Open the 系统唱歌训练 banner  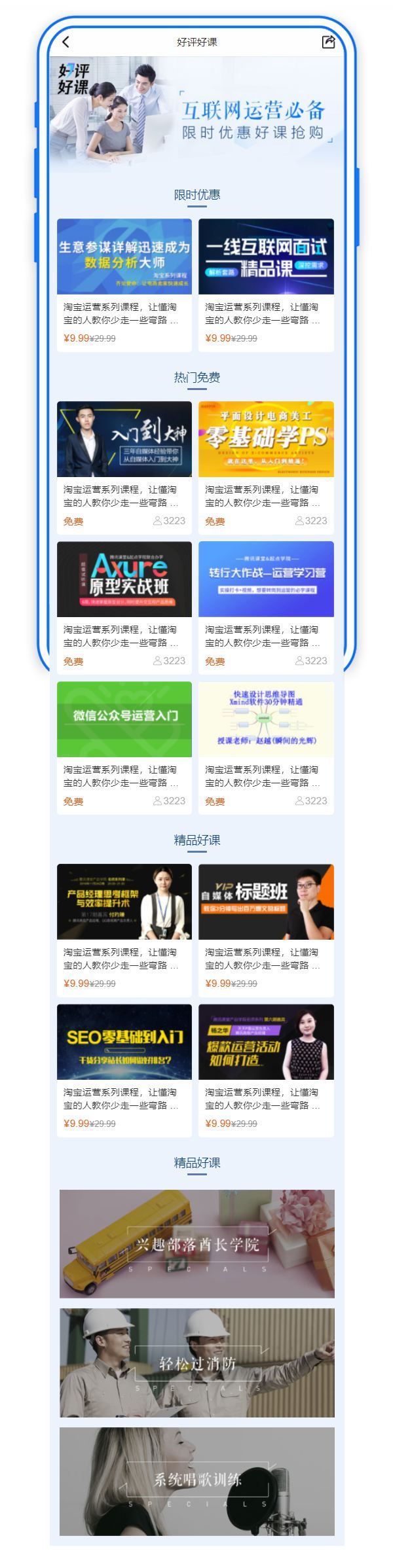pos(196,1481)
